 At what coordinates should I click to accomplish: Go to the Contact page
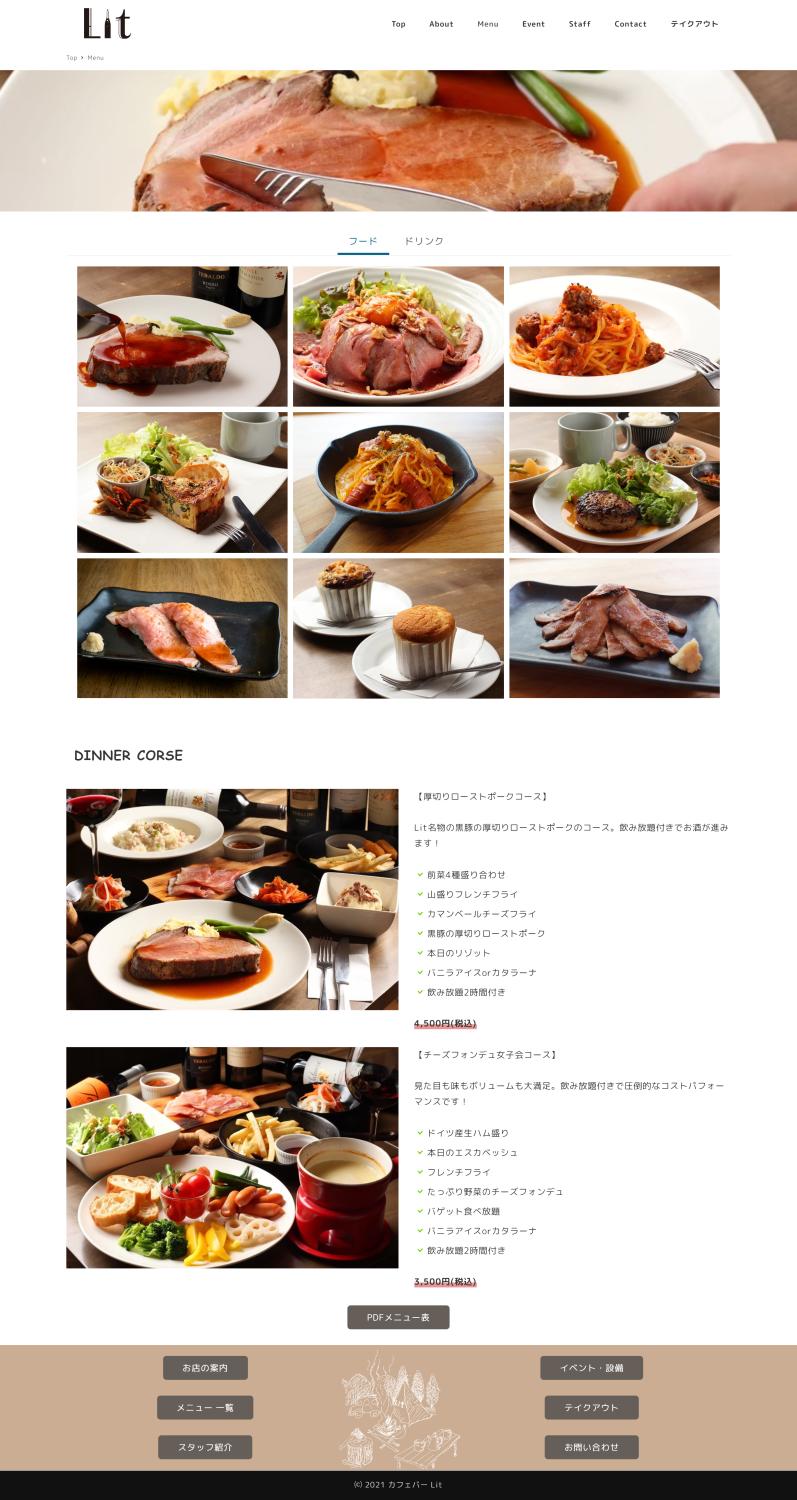tap(630, 24)
